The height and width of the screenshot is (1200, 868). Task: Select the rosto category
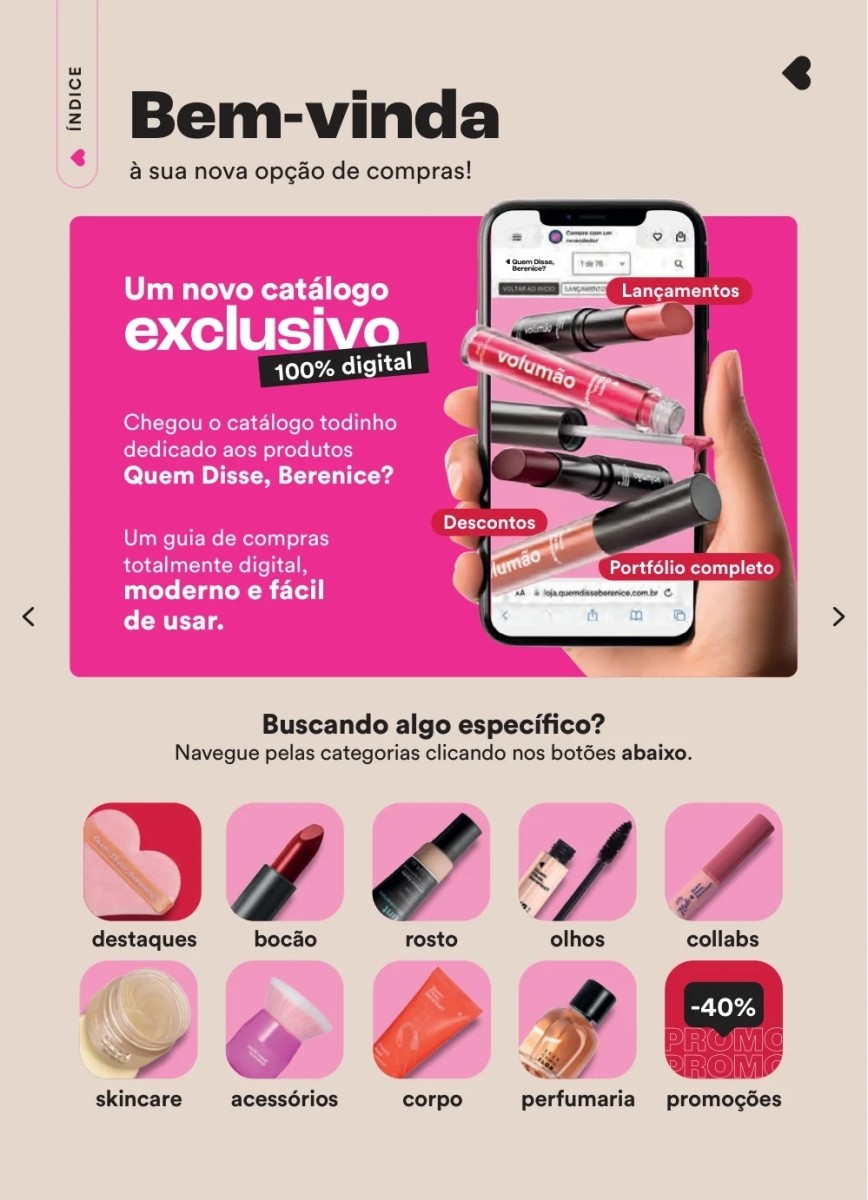[431, 862]
